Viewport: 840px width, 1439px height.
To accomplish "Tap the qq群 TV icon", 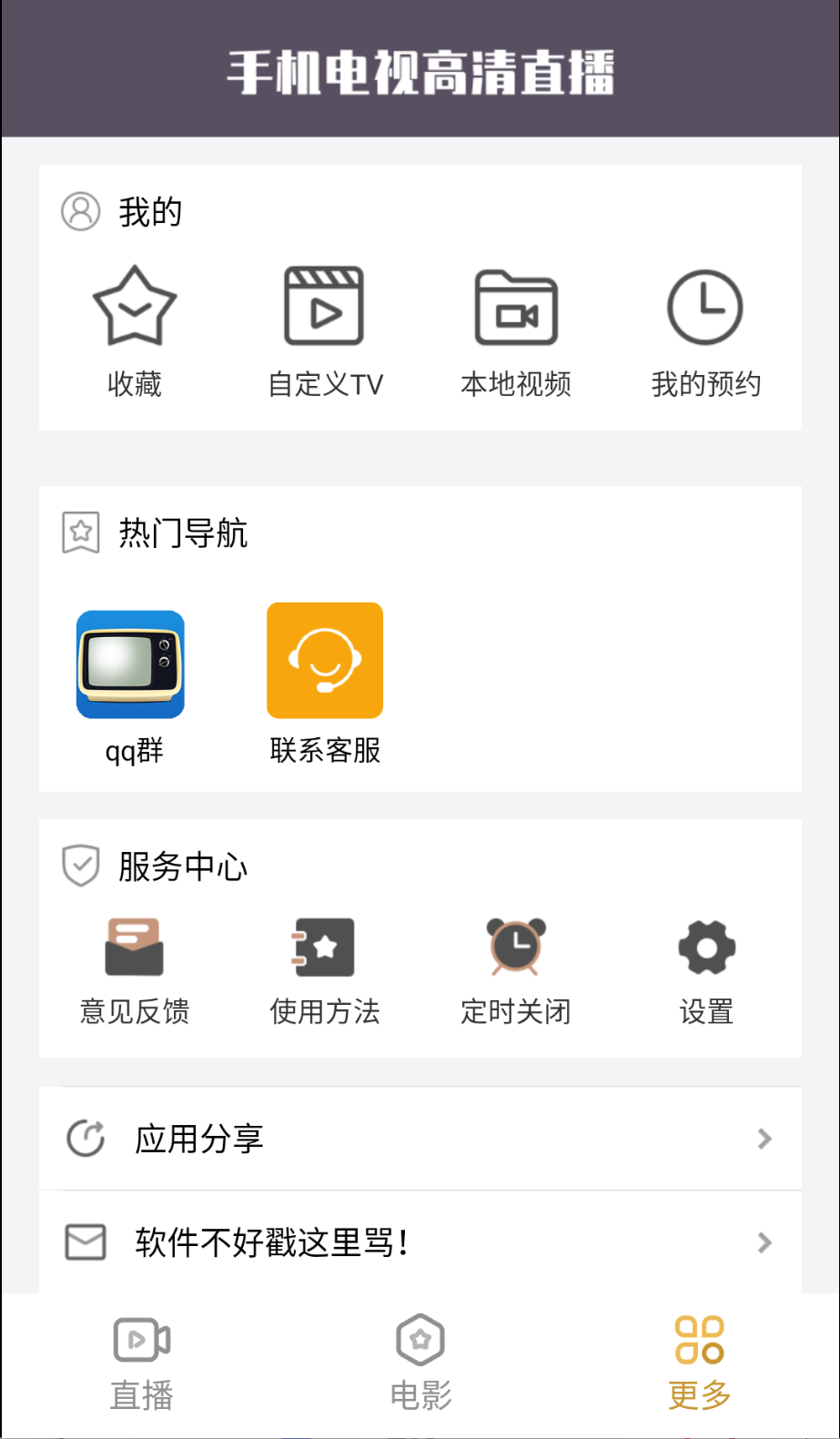I will pos(130,662).
